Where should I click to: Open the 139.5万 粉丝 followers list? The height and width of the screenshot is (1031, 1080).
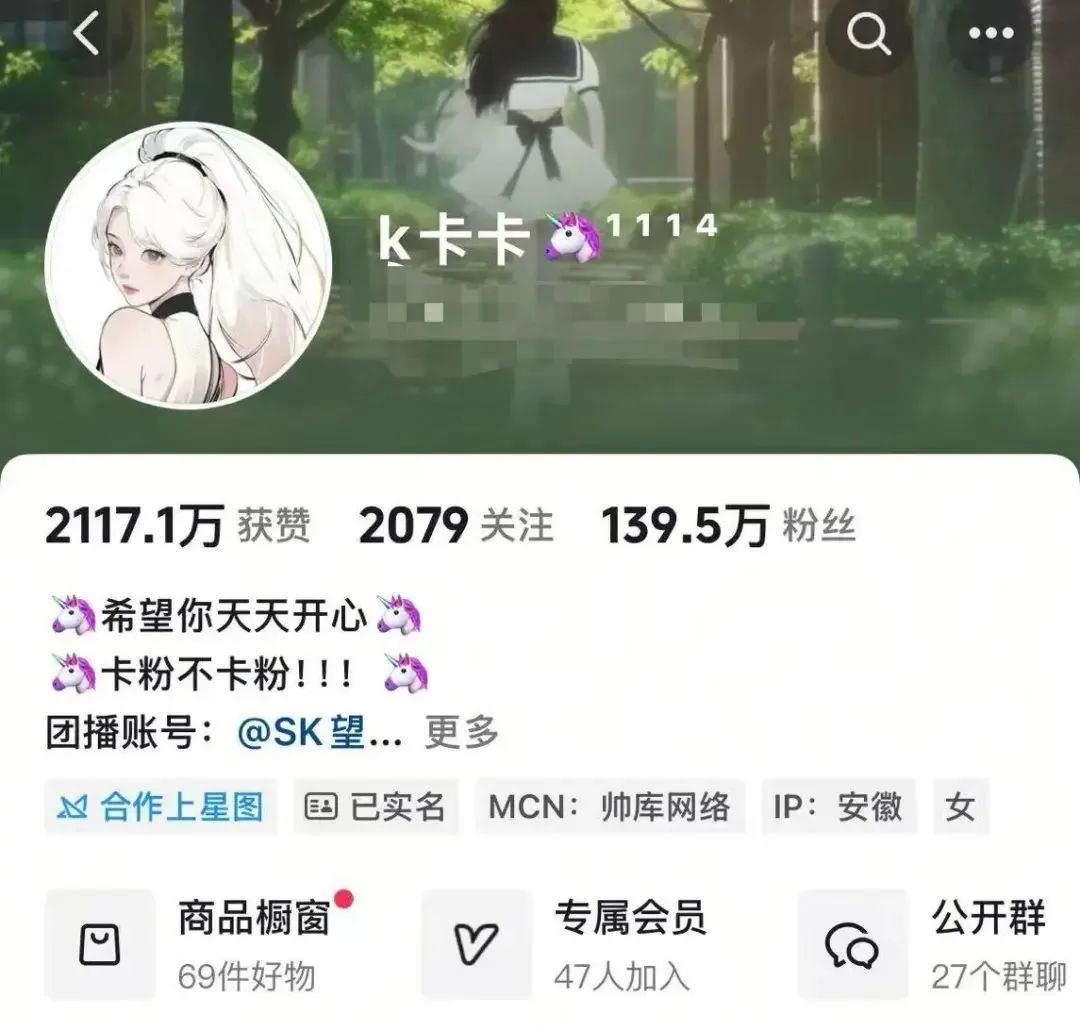pos(728,527)
